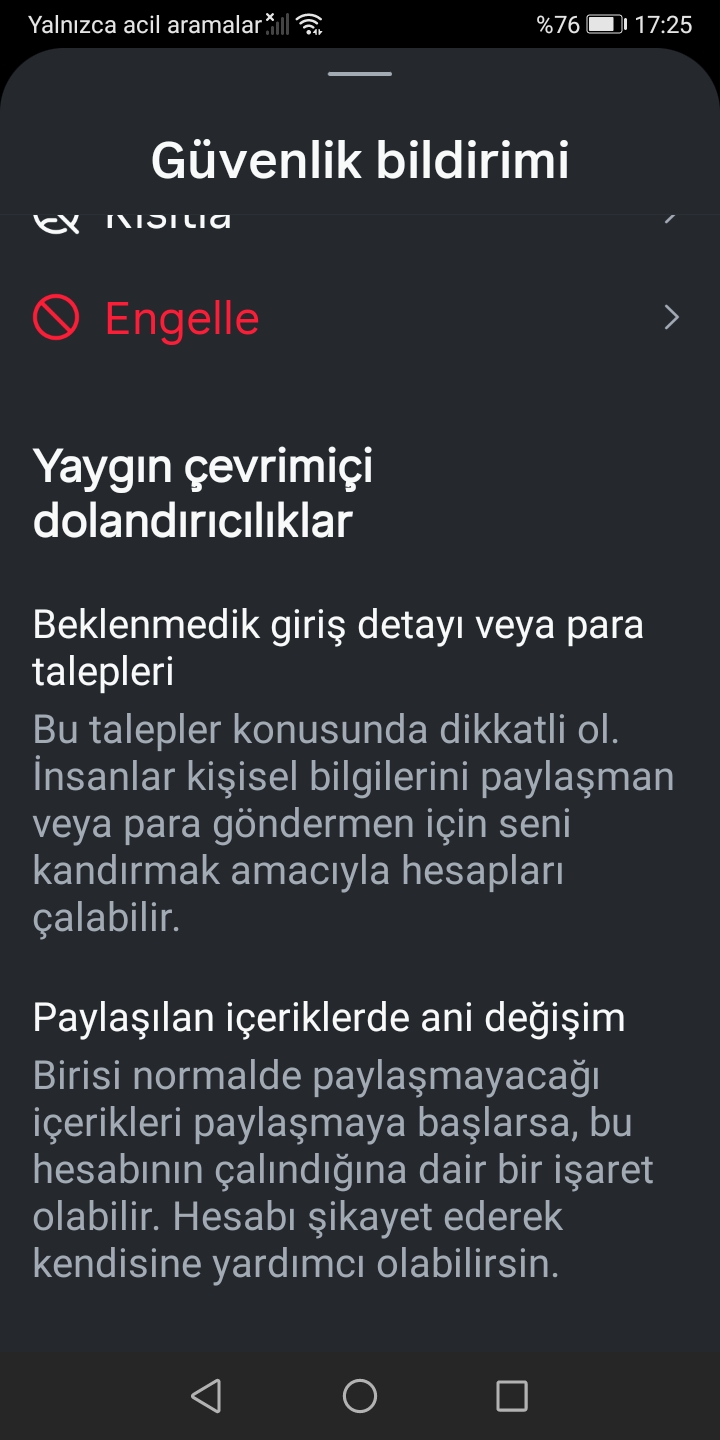This screenshot has height=1440, width=720.
Task: Open the recent apps overview
Action: pyautogui.click(x=512, y=1396)
